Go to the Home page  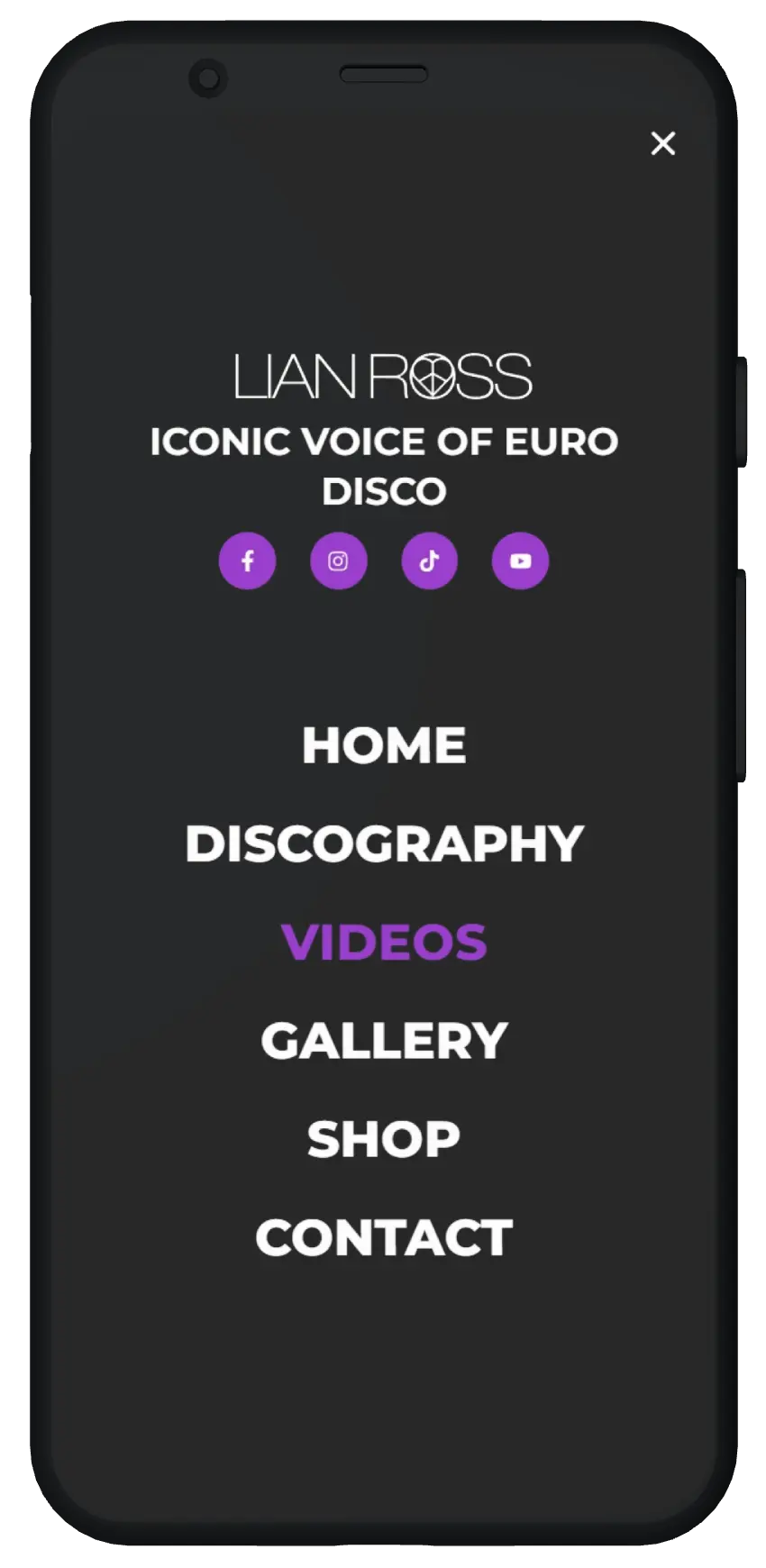384,745
